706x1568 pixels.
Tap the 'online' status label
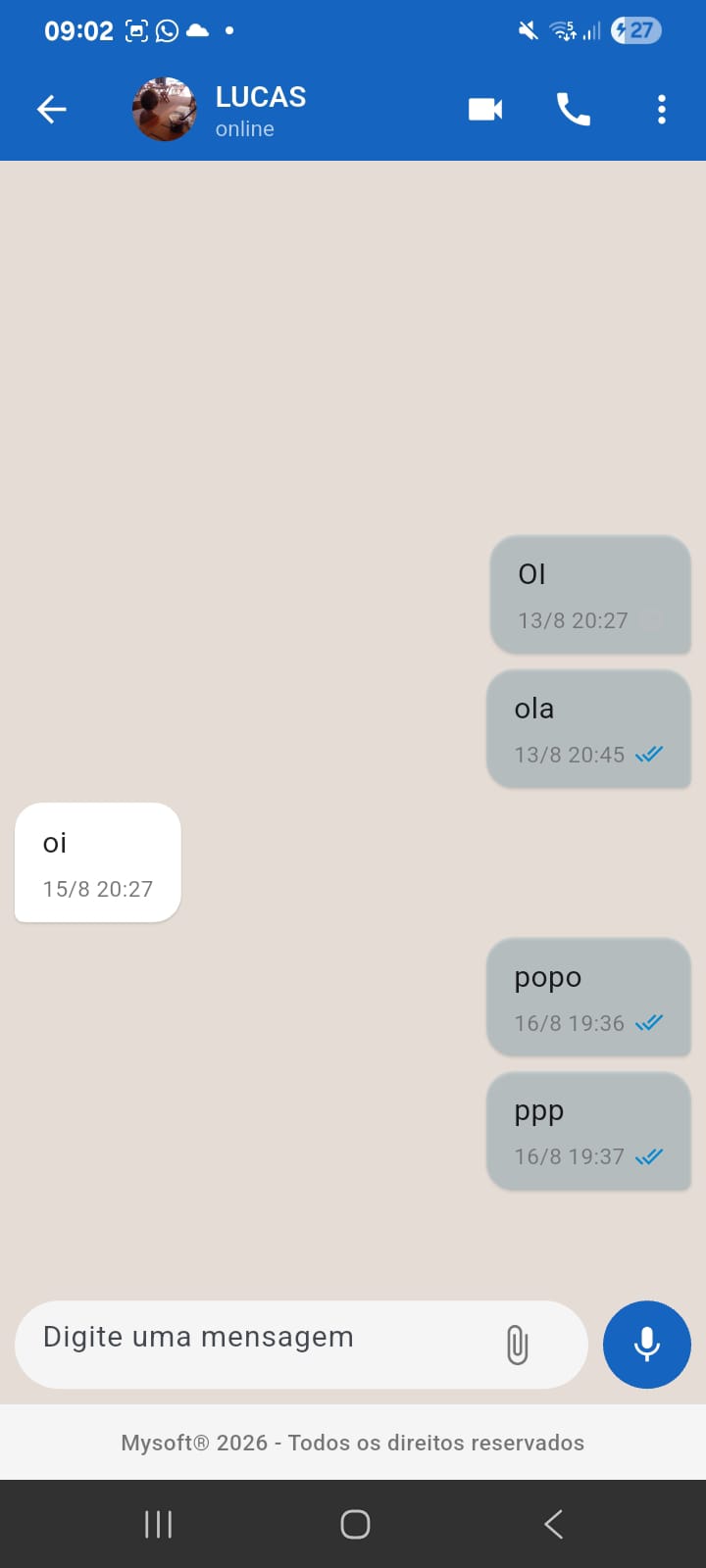(243, 128)
